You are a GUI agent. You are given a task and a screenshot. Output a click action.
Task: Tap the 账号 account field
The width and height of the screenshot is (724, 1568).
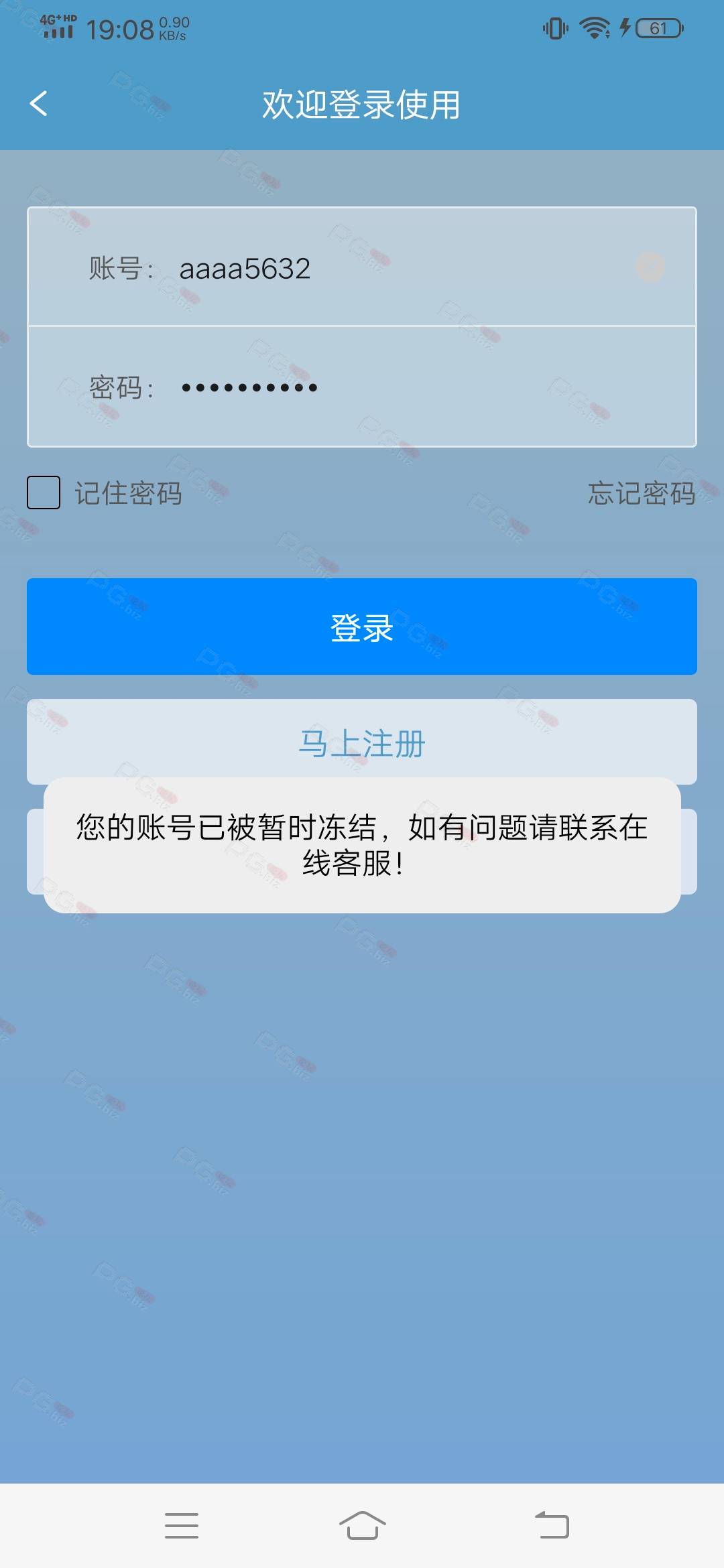362,267
